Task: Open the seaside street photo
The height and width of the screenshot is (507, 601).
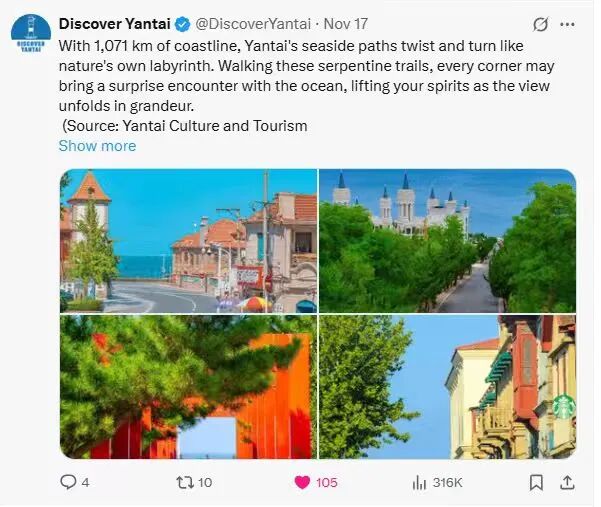Action: pos(188,240)
